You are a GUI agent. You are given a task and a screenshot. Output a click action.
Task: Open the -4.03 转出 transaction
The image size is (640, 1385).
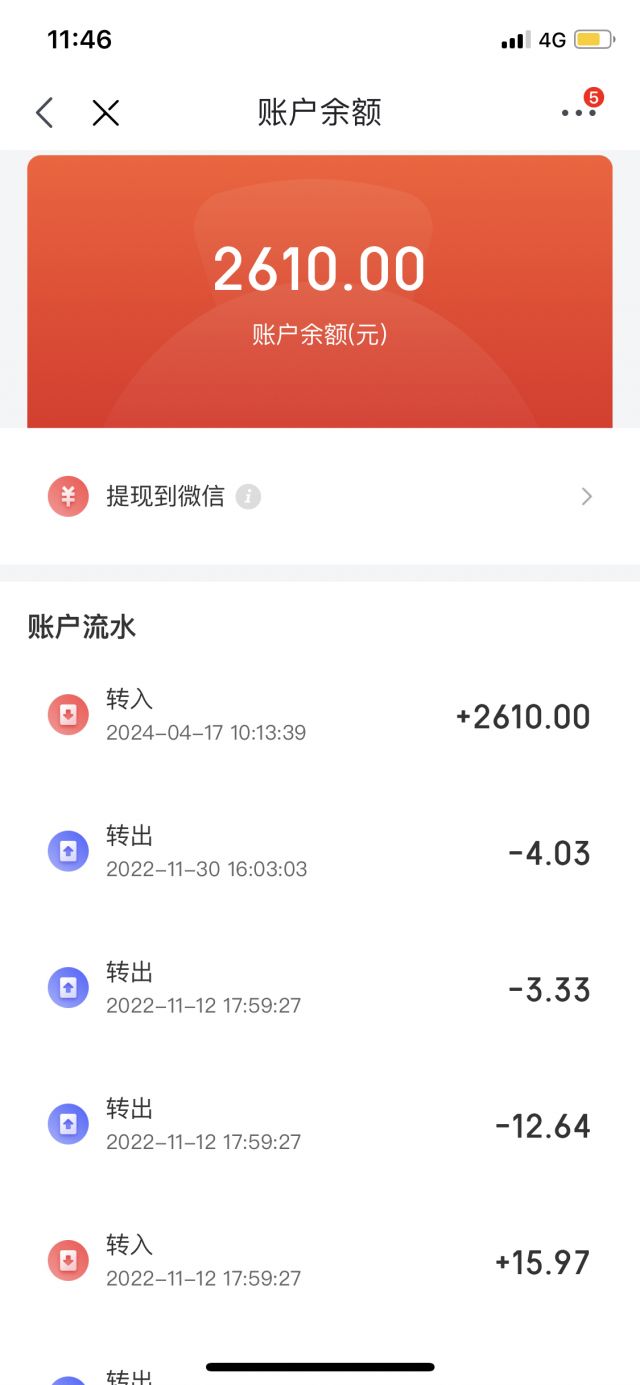320,852
